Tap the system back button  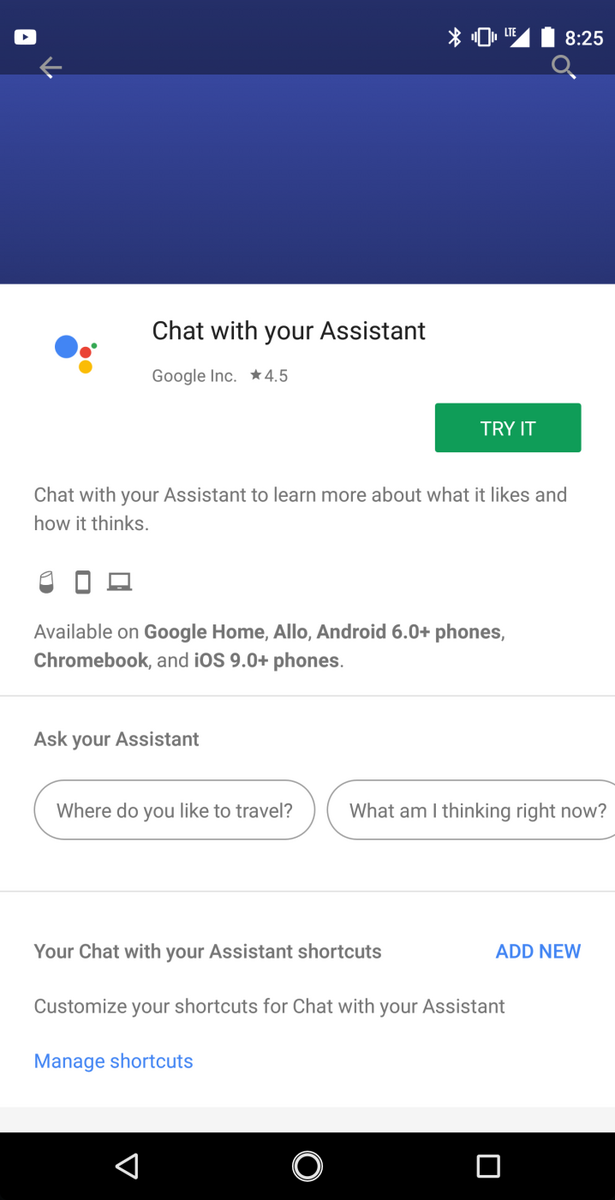click(126, 1166)
